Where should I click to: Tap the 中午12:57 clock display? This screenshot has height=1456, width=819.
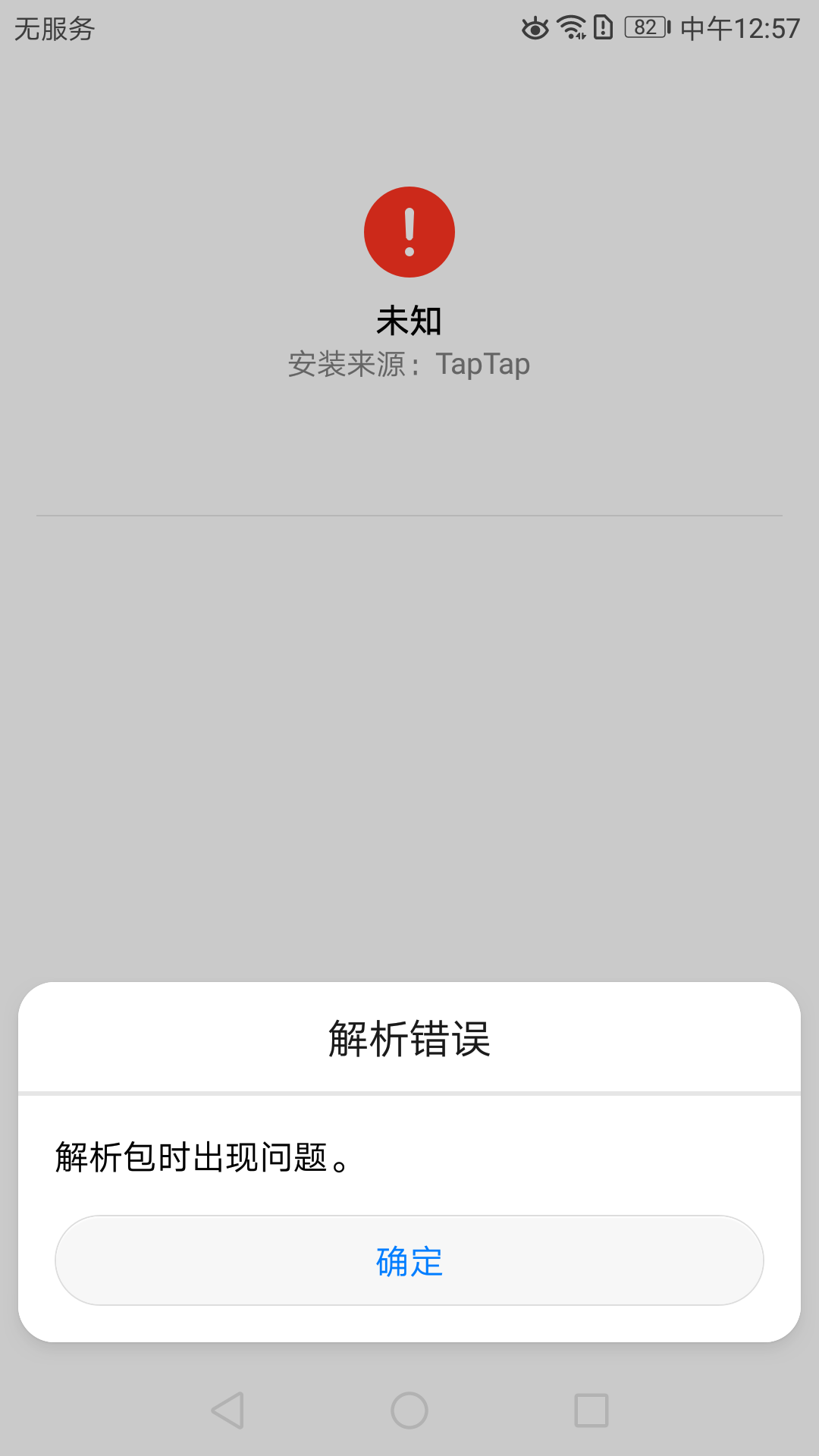pos(739,29)
